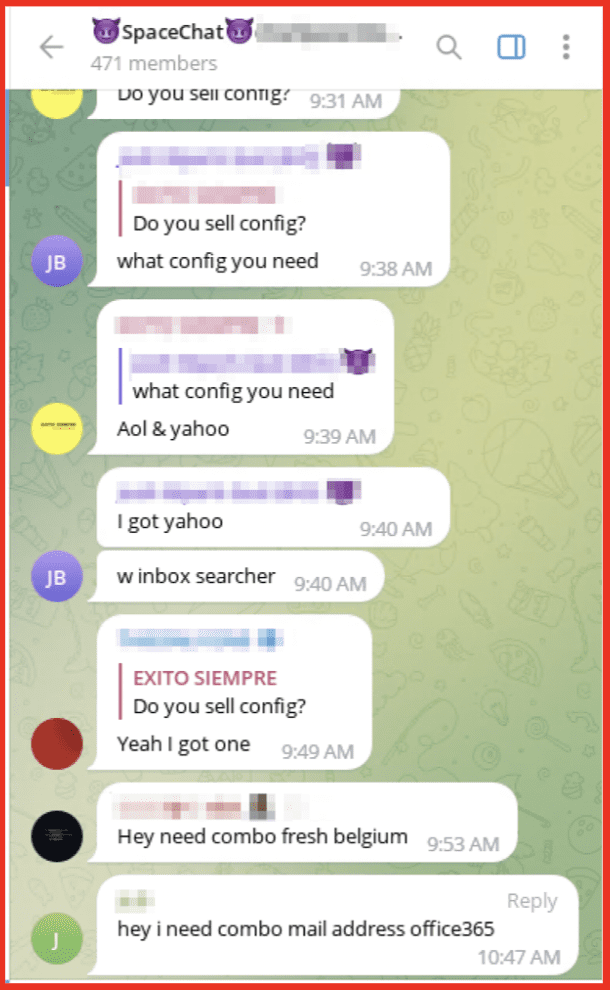Screen dimensions: 610x990
Task: Go back using the arrow
Action: click(50, 47)
